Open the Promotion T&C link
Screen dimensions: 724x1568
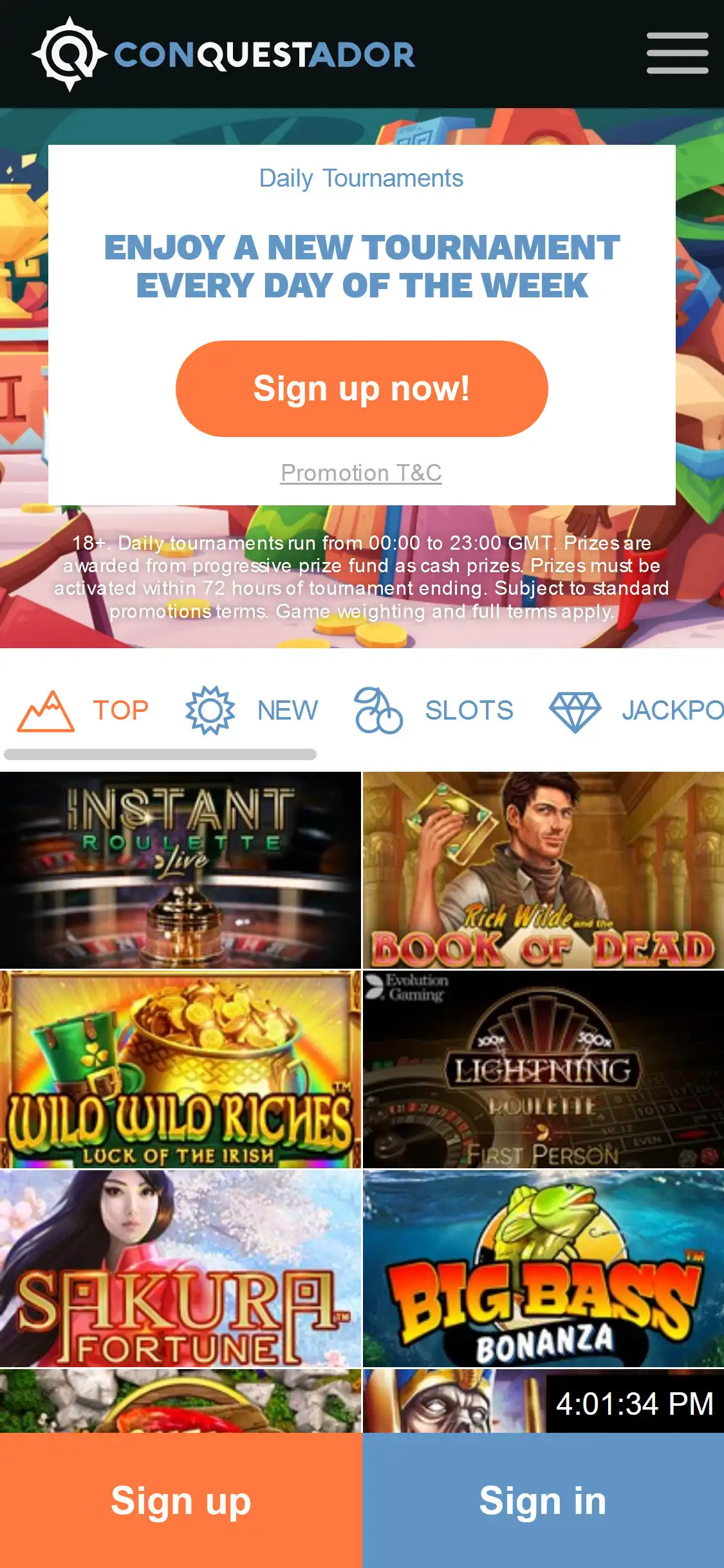(x=362, y=472)
